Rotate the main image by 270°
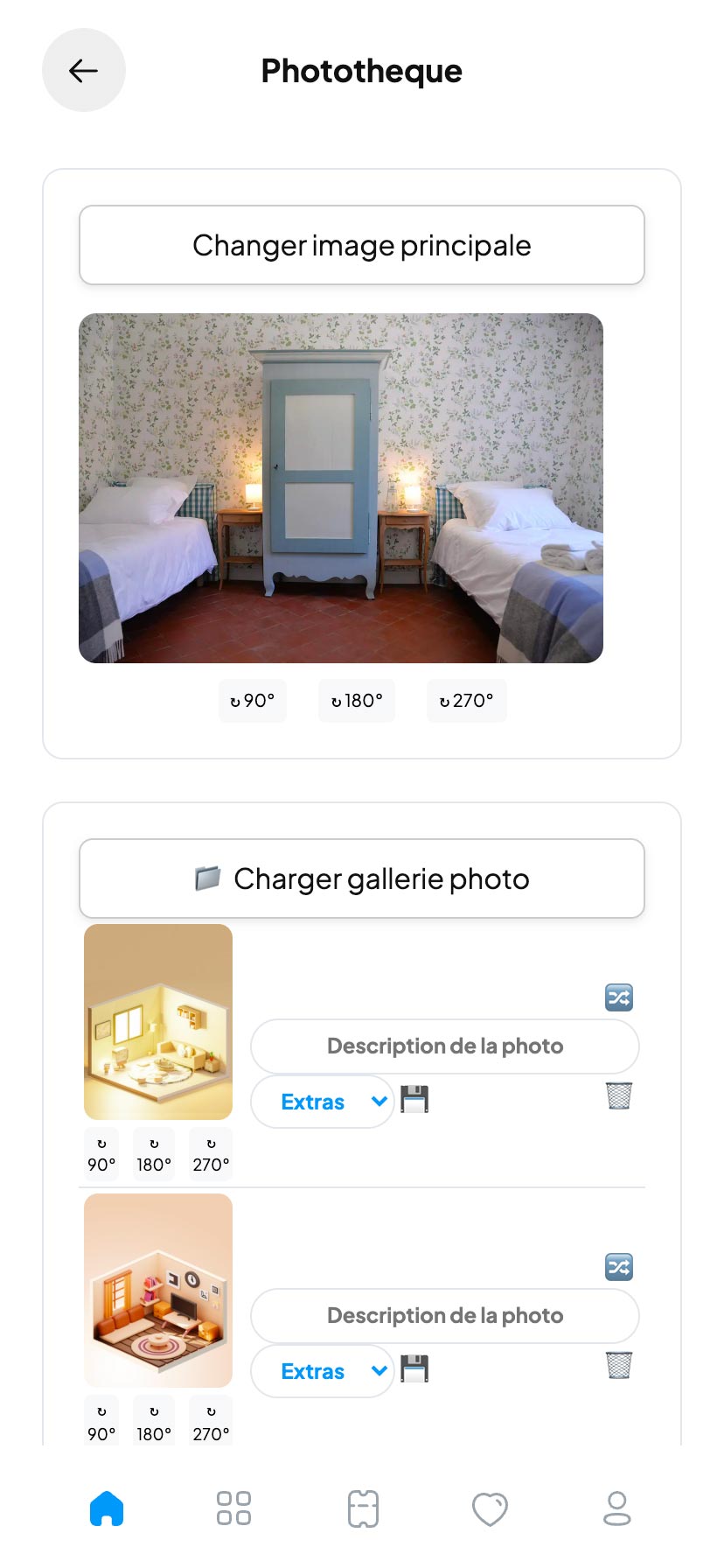Viewport: 724px width, 1568px height. [466, 701]
